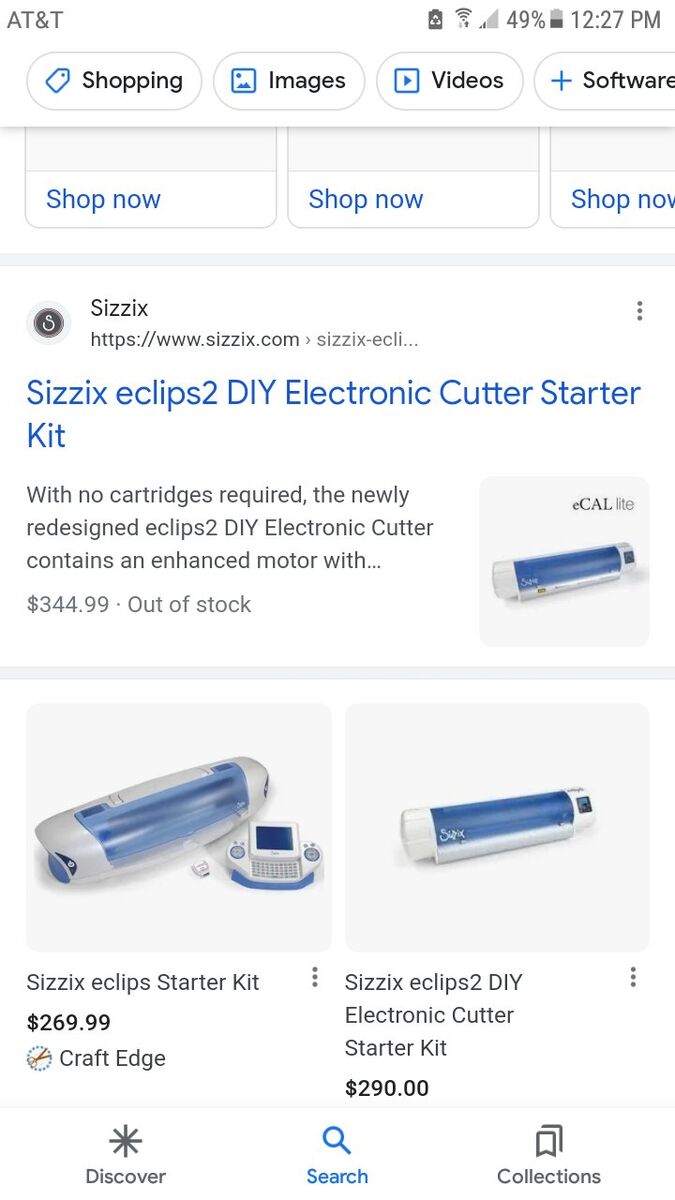More options for $290.00 eclips2 product
The width and height of the screenshot is (675, 1200).
point(633,977)
